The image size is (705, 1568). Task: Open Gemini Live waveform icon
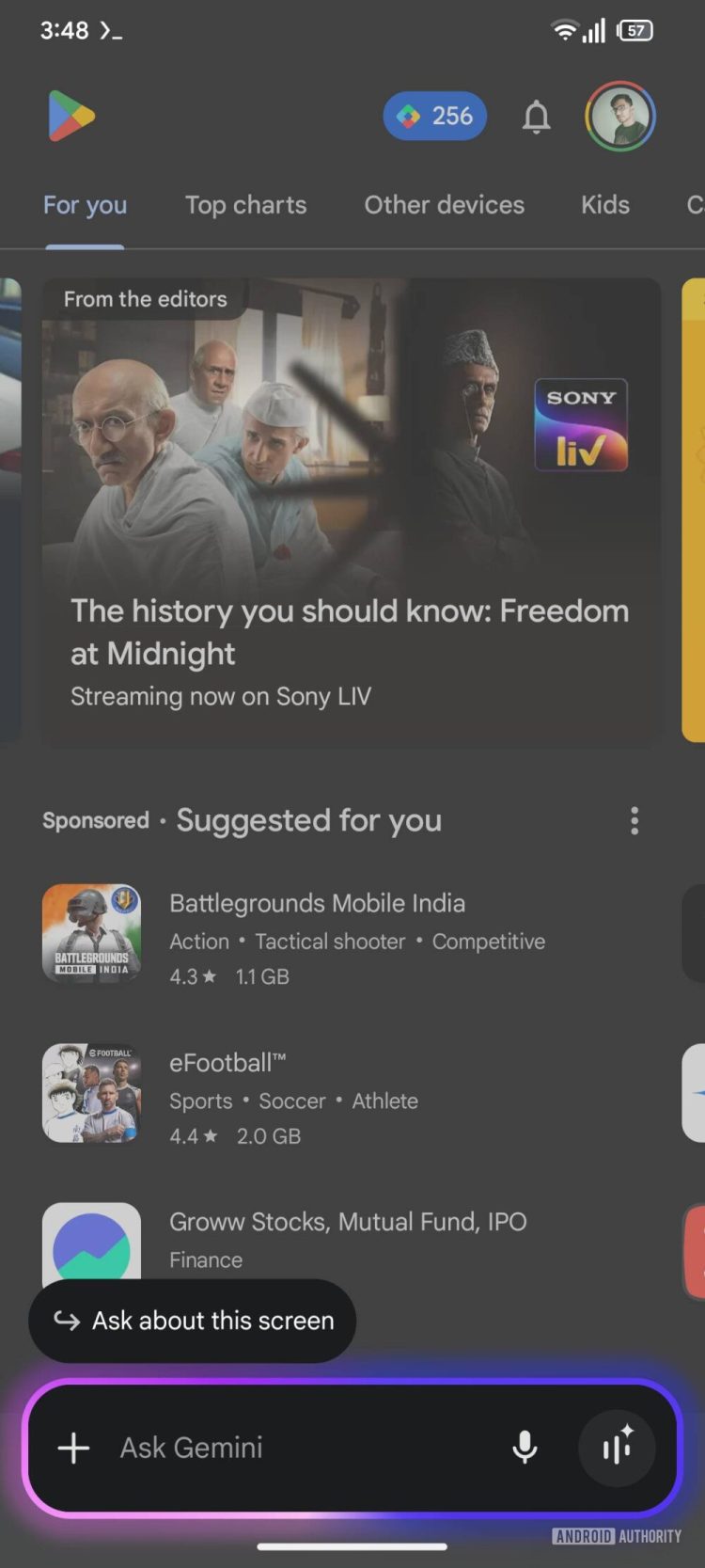click(616, 1449)
